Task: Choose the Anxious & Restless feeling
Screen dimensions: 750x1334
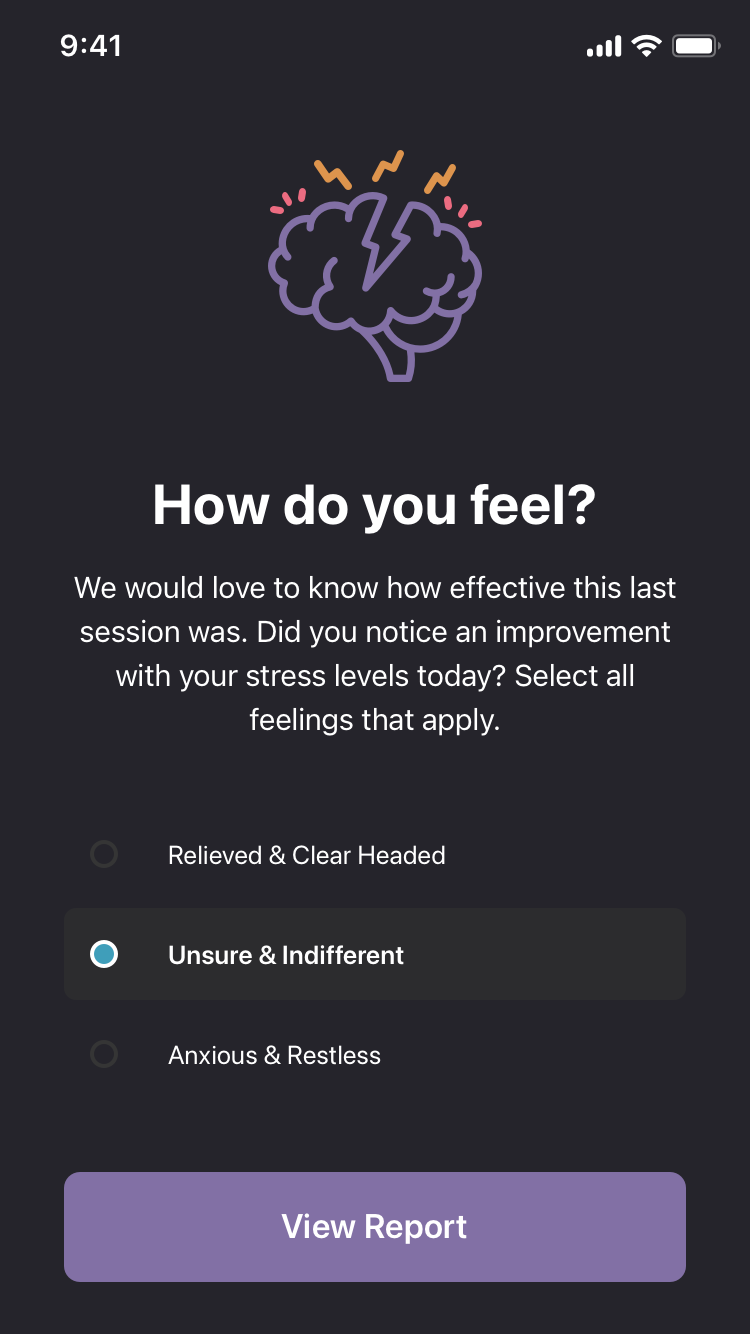Action: [x=104, y=1055]
